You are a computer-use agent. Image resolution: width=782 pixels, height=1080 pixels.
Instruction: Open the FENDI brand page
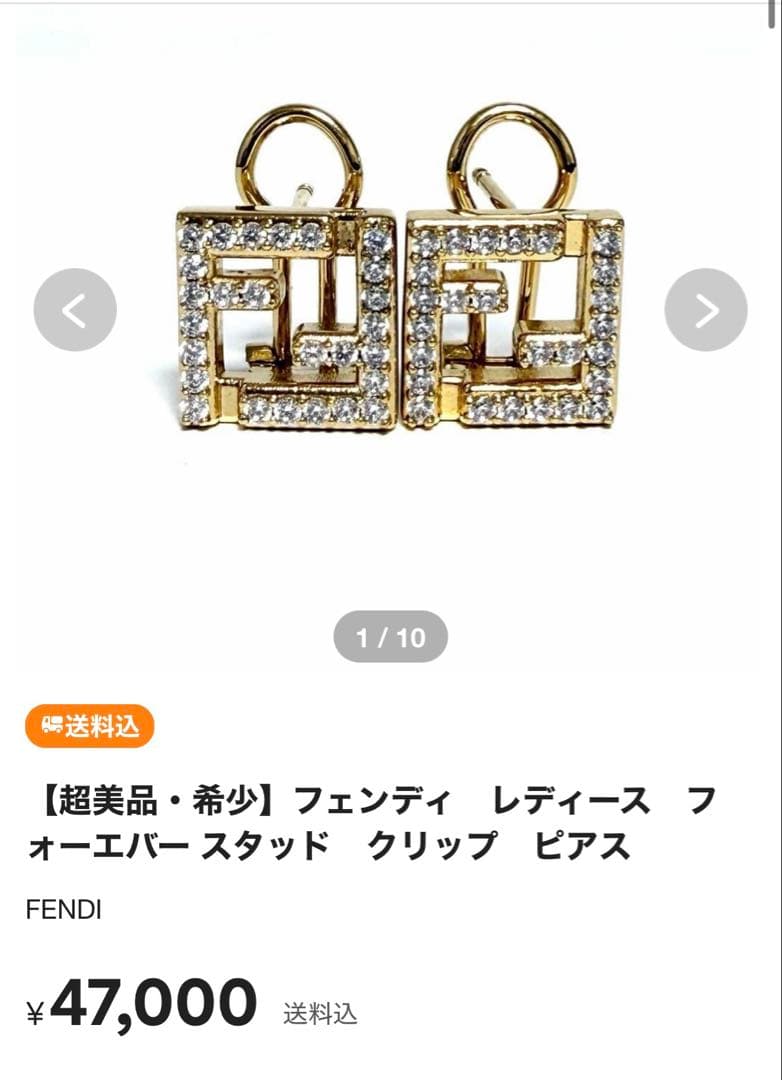pos(64,909)
